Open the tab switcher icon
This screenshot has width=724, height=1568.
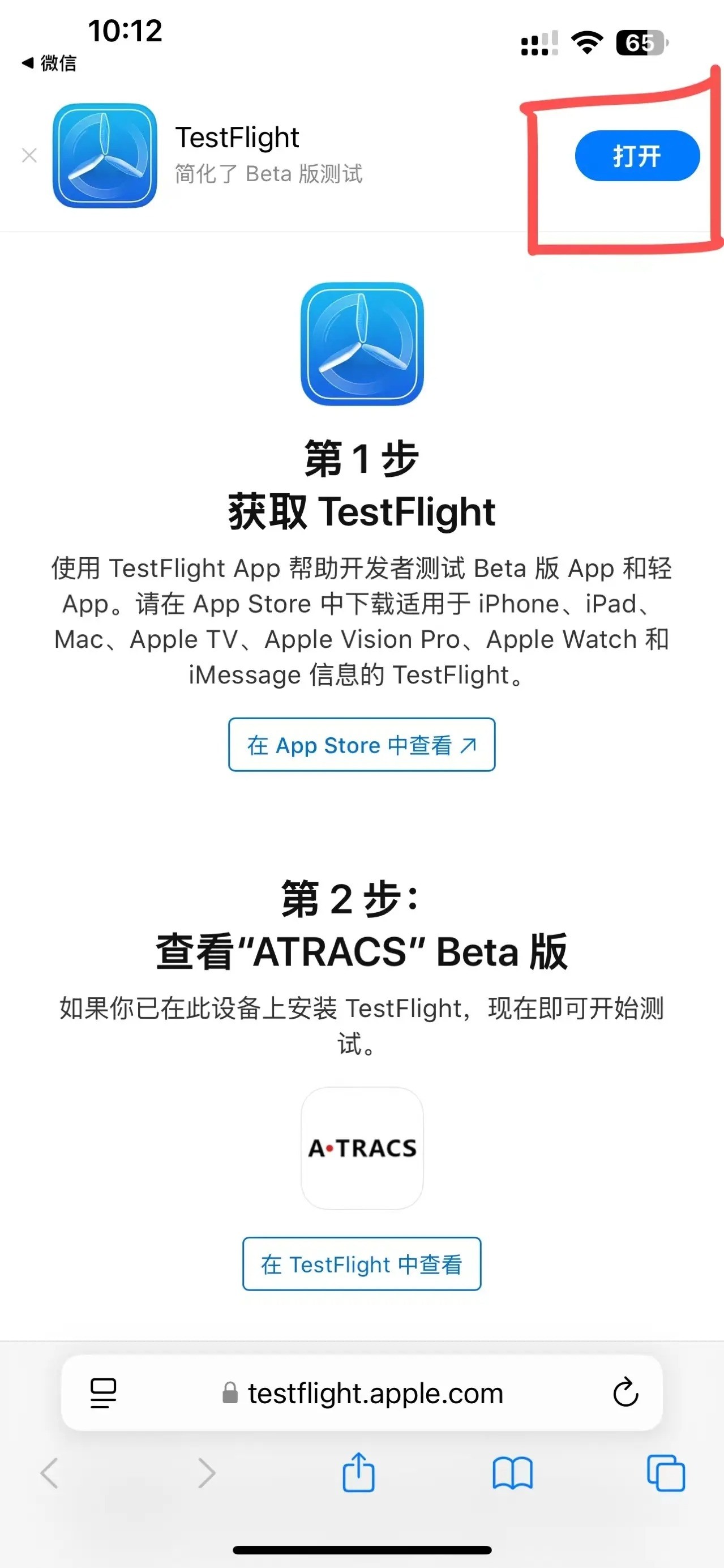tap(667, 1473)
